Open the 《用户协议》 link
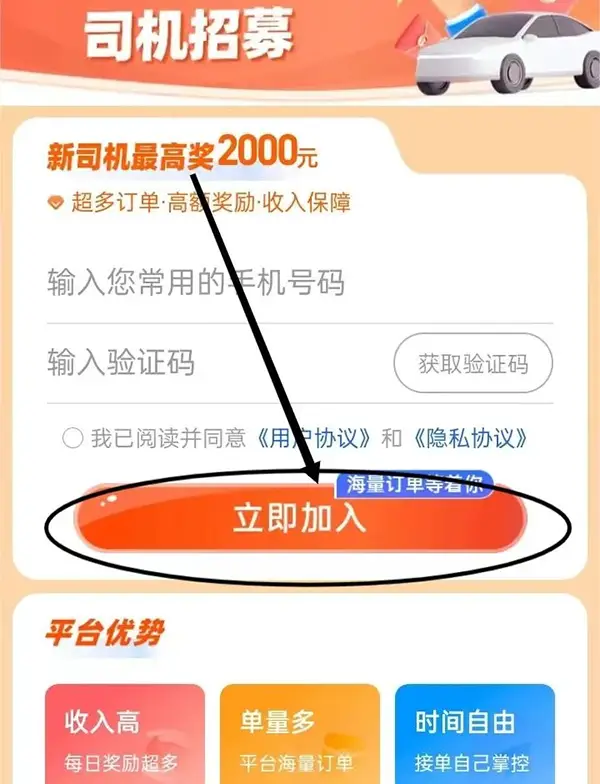The height and width of the screenshot is (784, 600). point(316,438)
